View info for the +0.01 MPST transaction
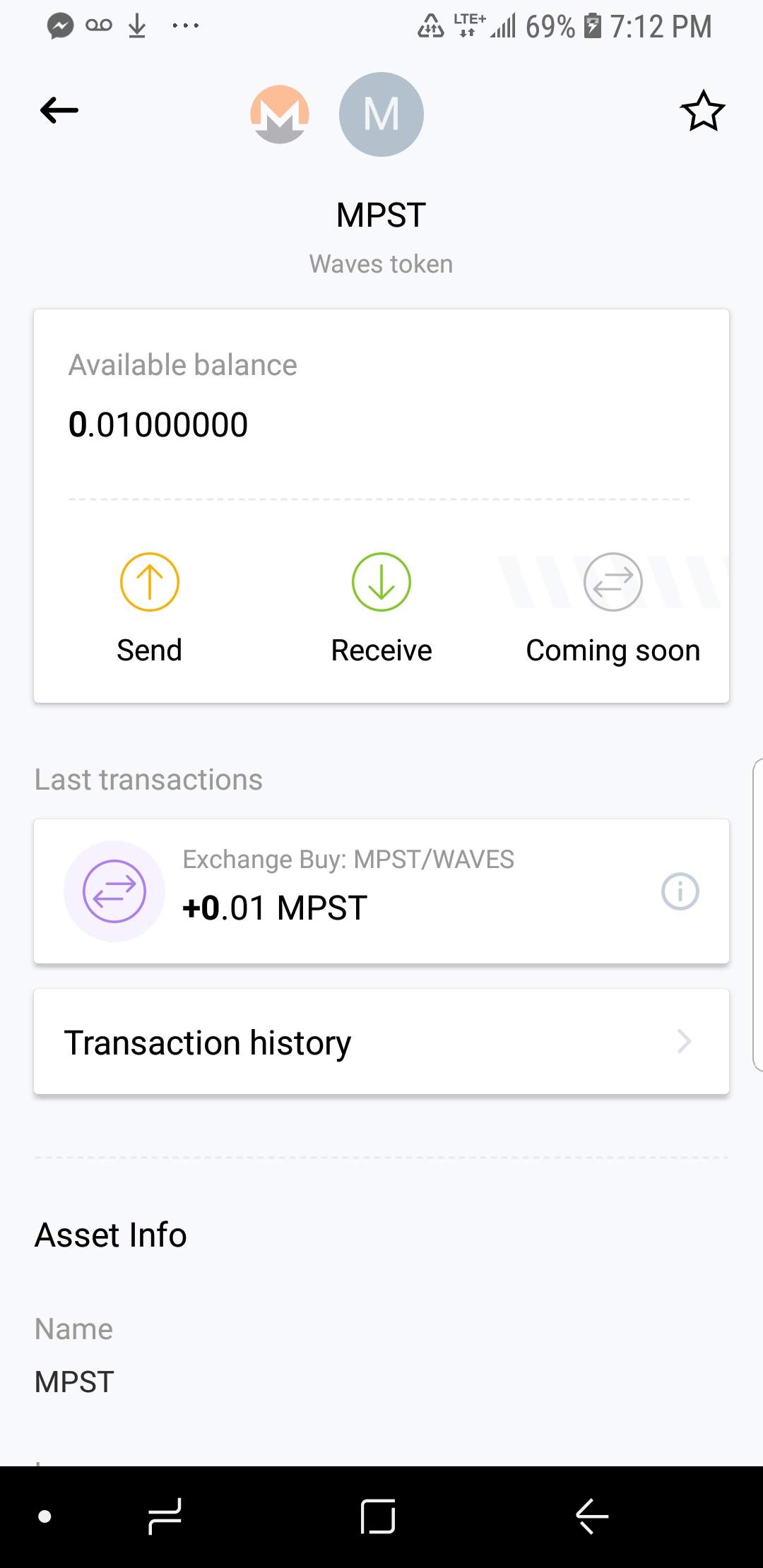Viewport: 763px width, 1568px height. pyautogui.click(x=680, y=891)
